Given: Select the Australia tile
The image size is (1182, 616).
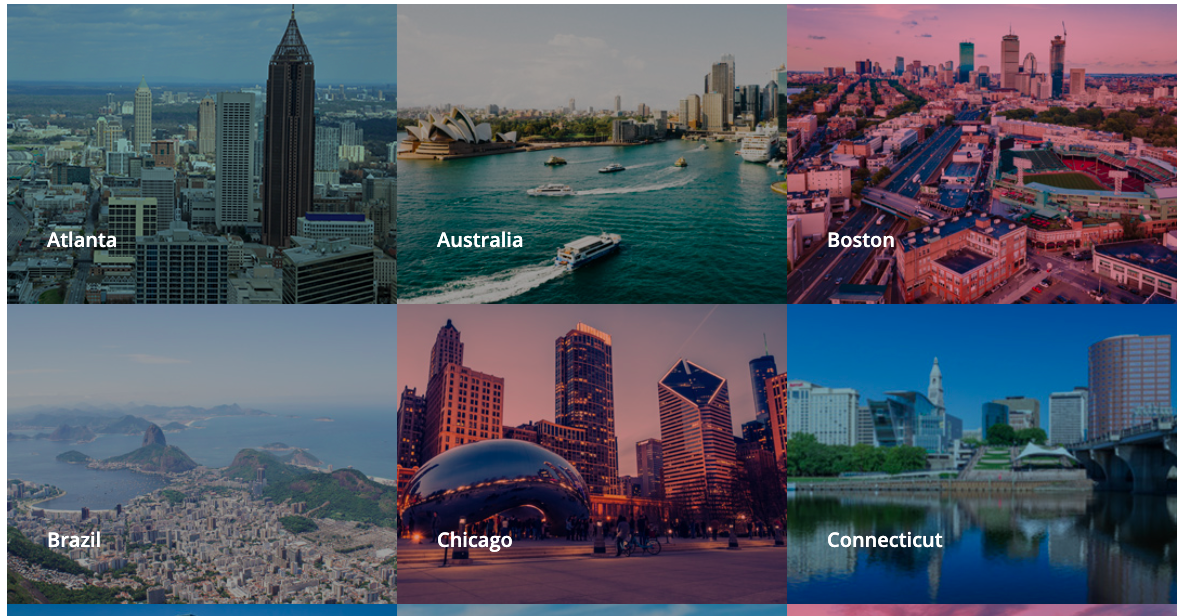Looking at the screenshot, I should (x=591, y=154).
